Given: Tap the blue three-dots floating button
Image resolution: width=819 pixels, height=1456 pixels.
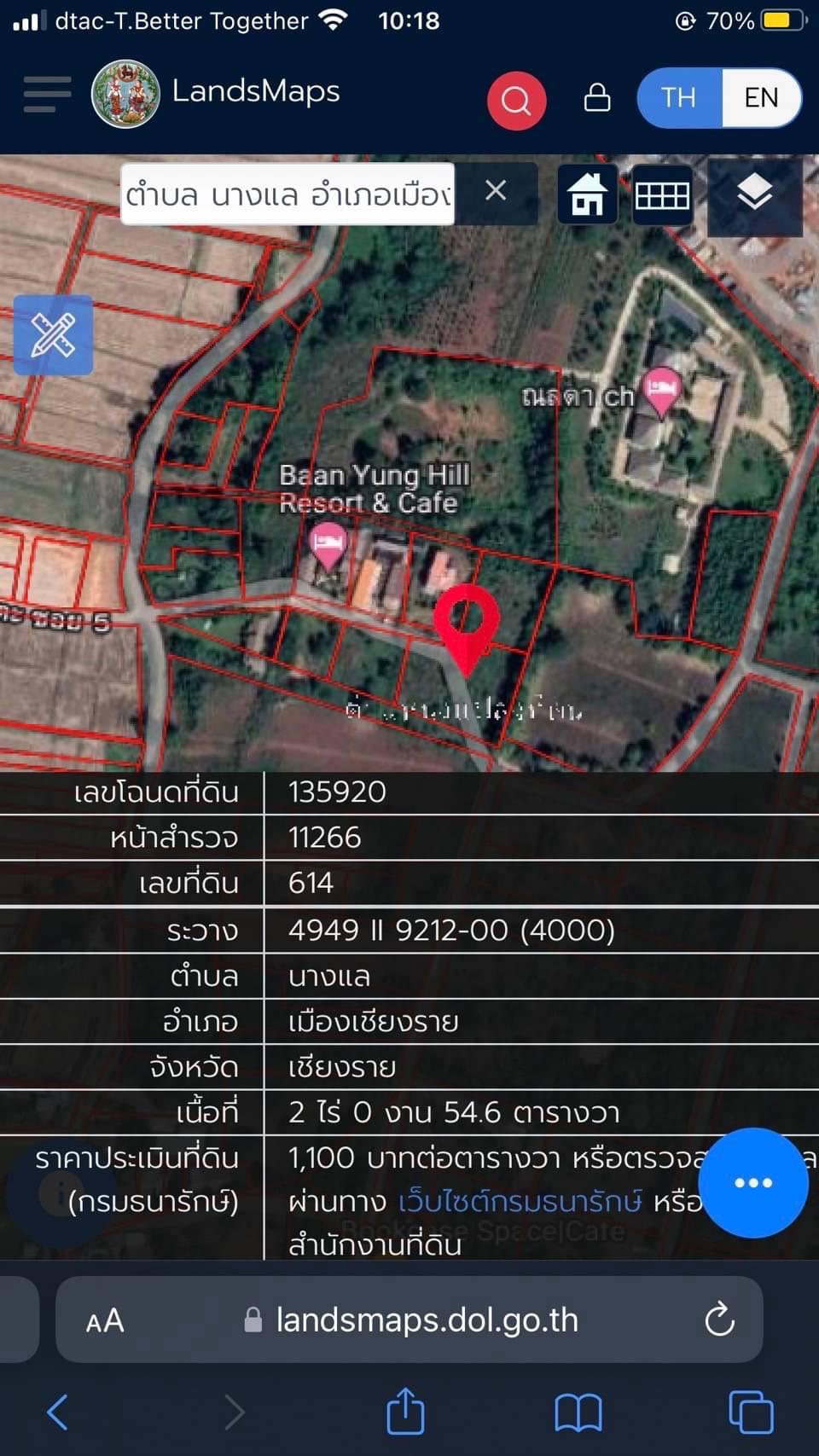Looking at the screenshot, I should 753,1182.
